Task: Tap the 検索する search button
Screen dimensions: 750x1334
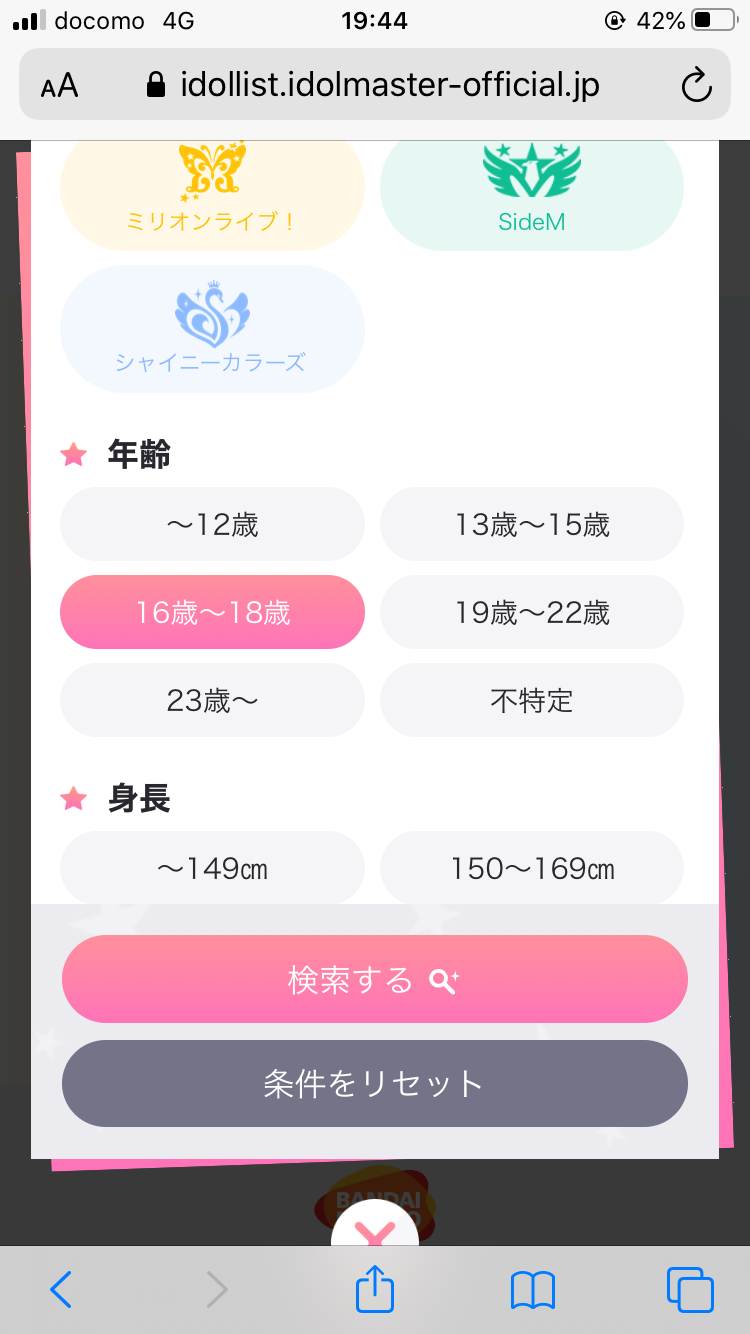Action: click(x=375, y=979)
